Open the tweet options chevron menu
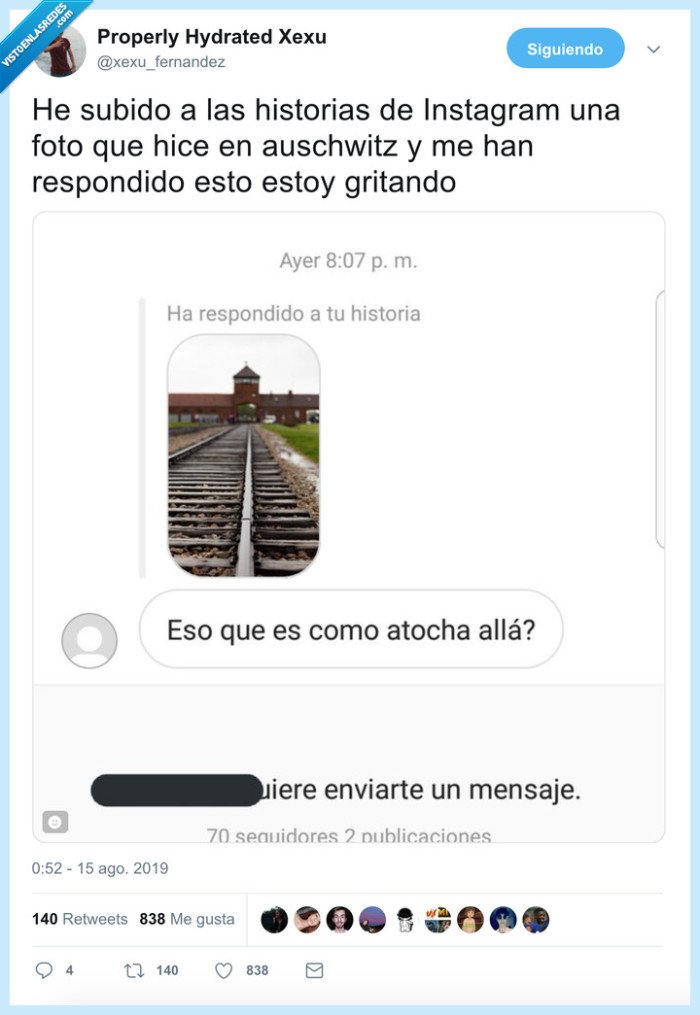 pos(654,49)
